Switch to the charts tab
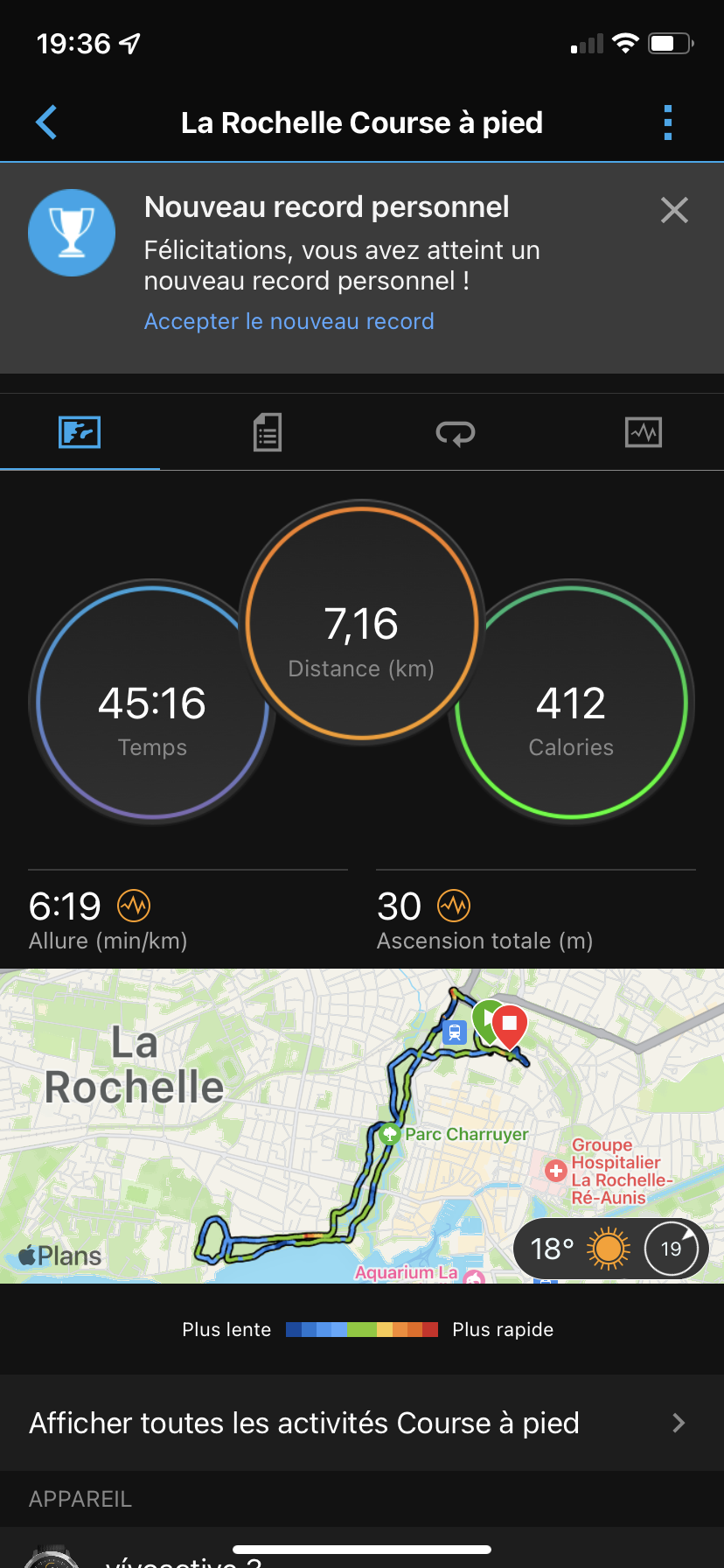 coord(644,432)
